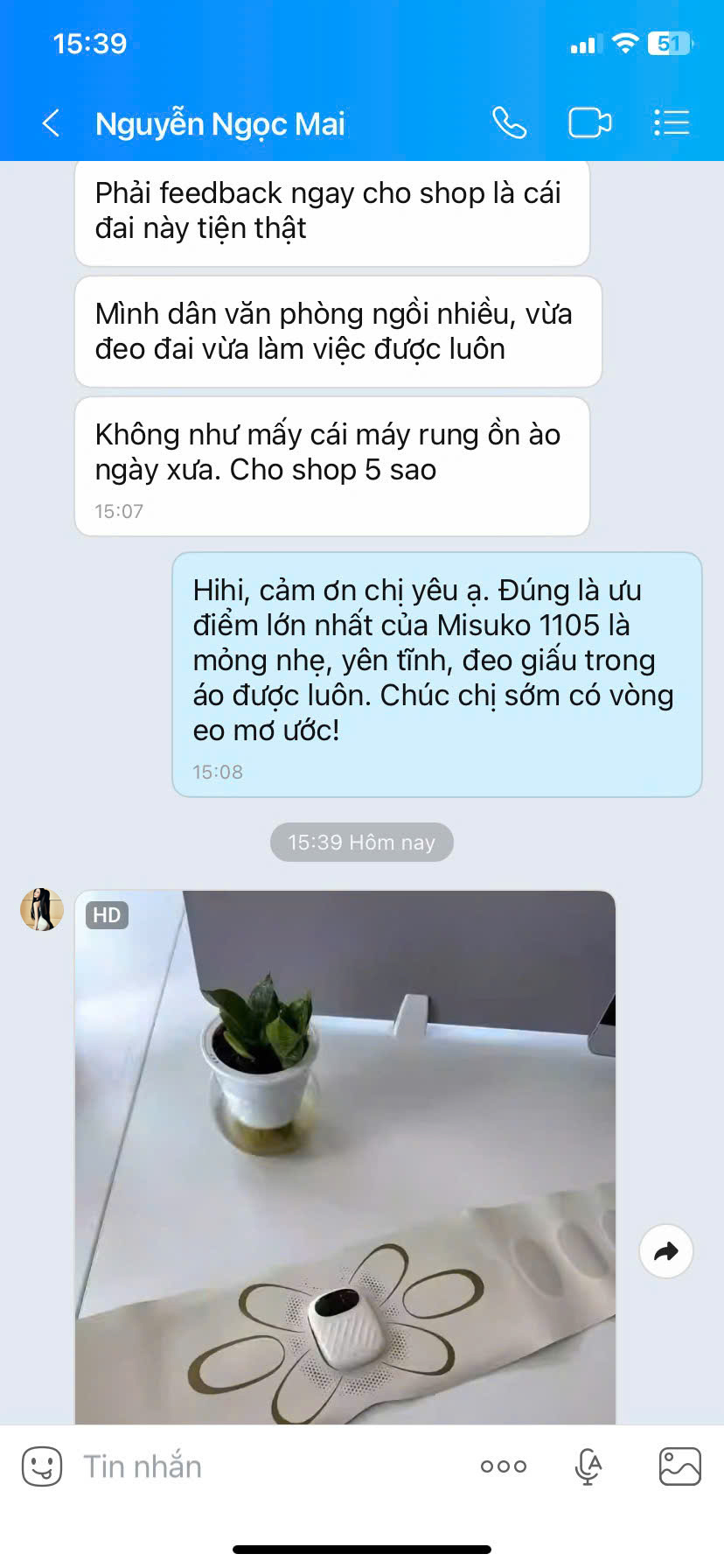This screenshot has height=1568, width=724.
Task: Open the sender's profile avatar
Action: [42, 909]
